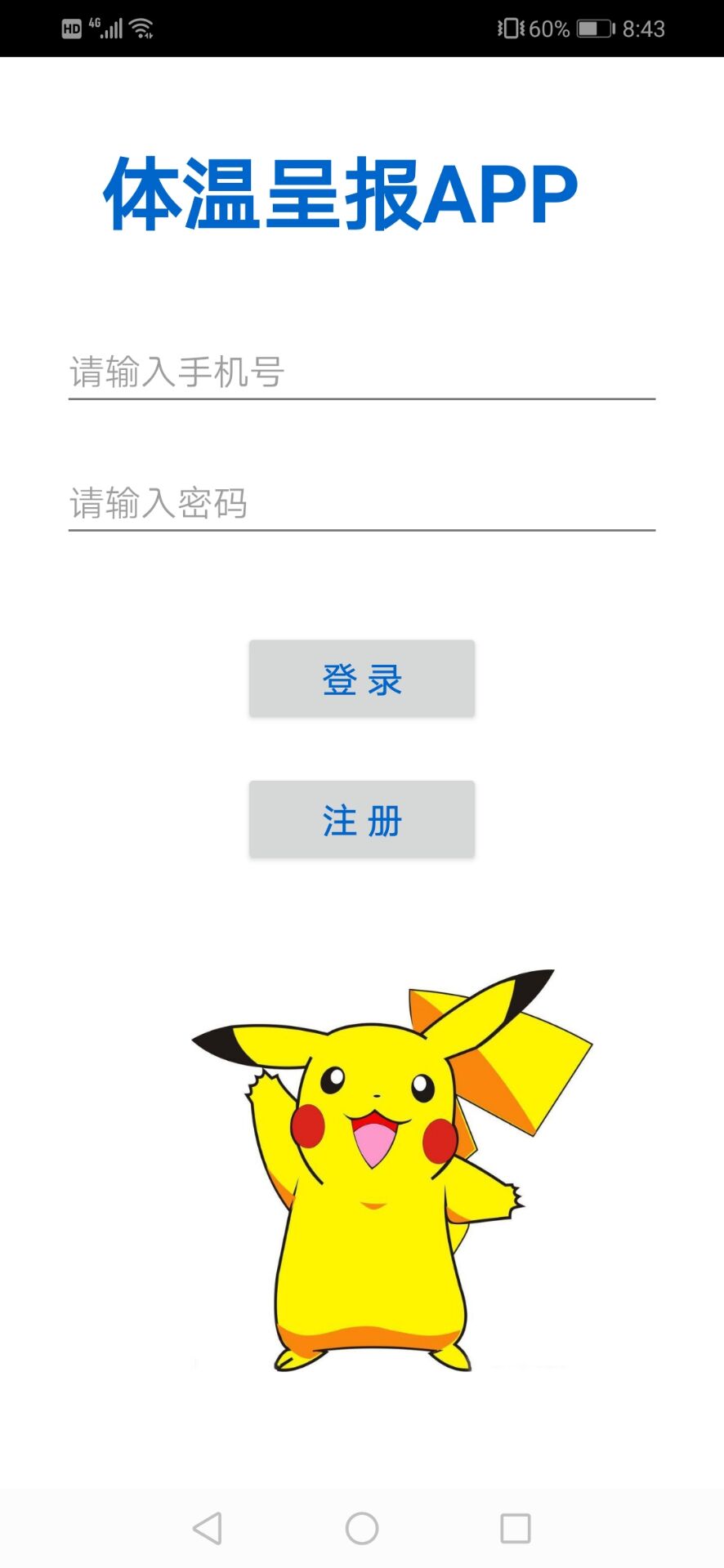Screen dimensions: 724x1568
Task: Open registration with the 注册 button
Action: [x=361, y=819]
